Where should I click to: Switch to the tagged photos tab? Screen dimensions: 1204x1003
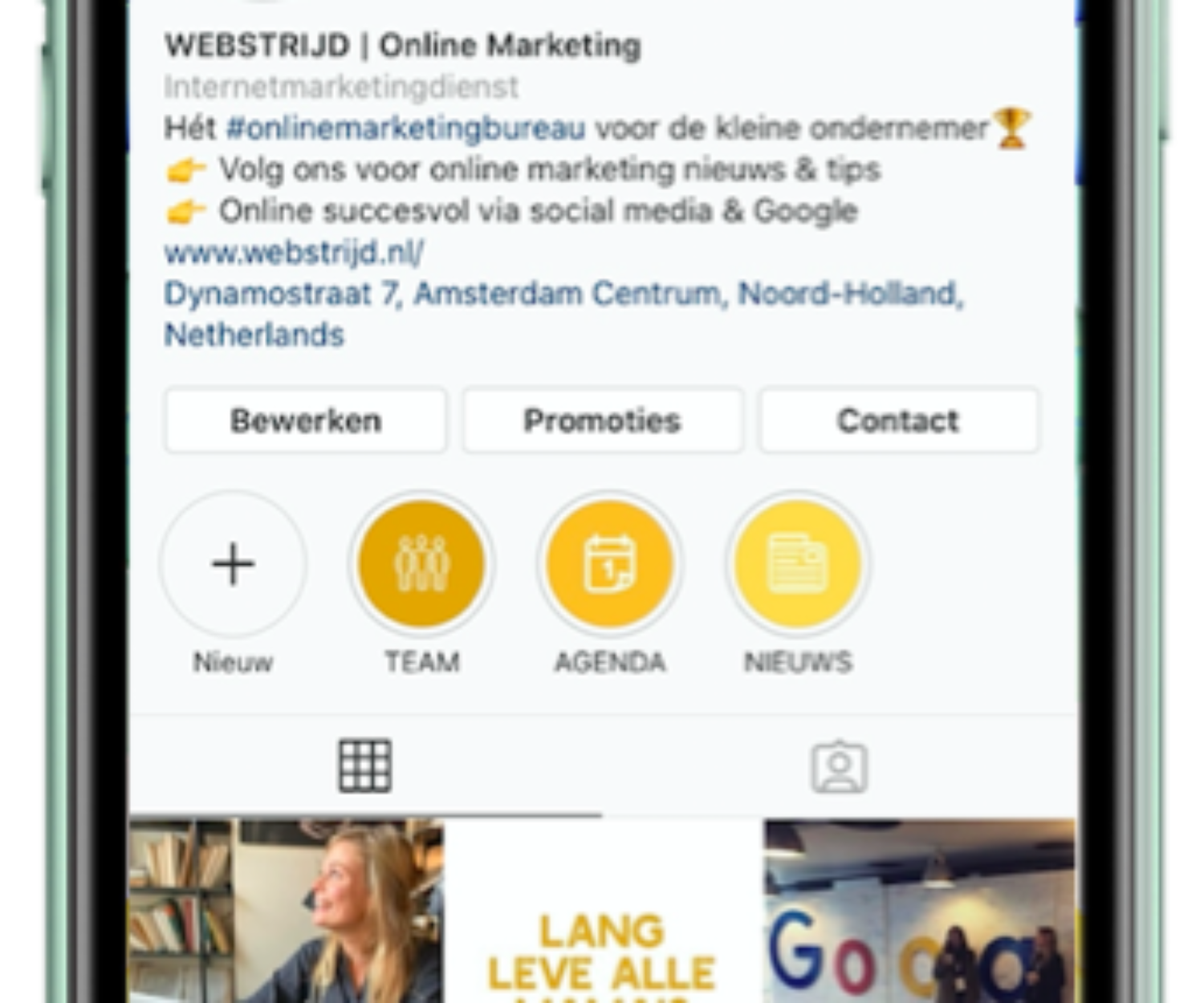pos(839,766)
